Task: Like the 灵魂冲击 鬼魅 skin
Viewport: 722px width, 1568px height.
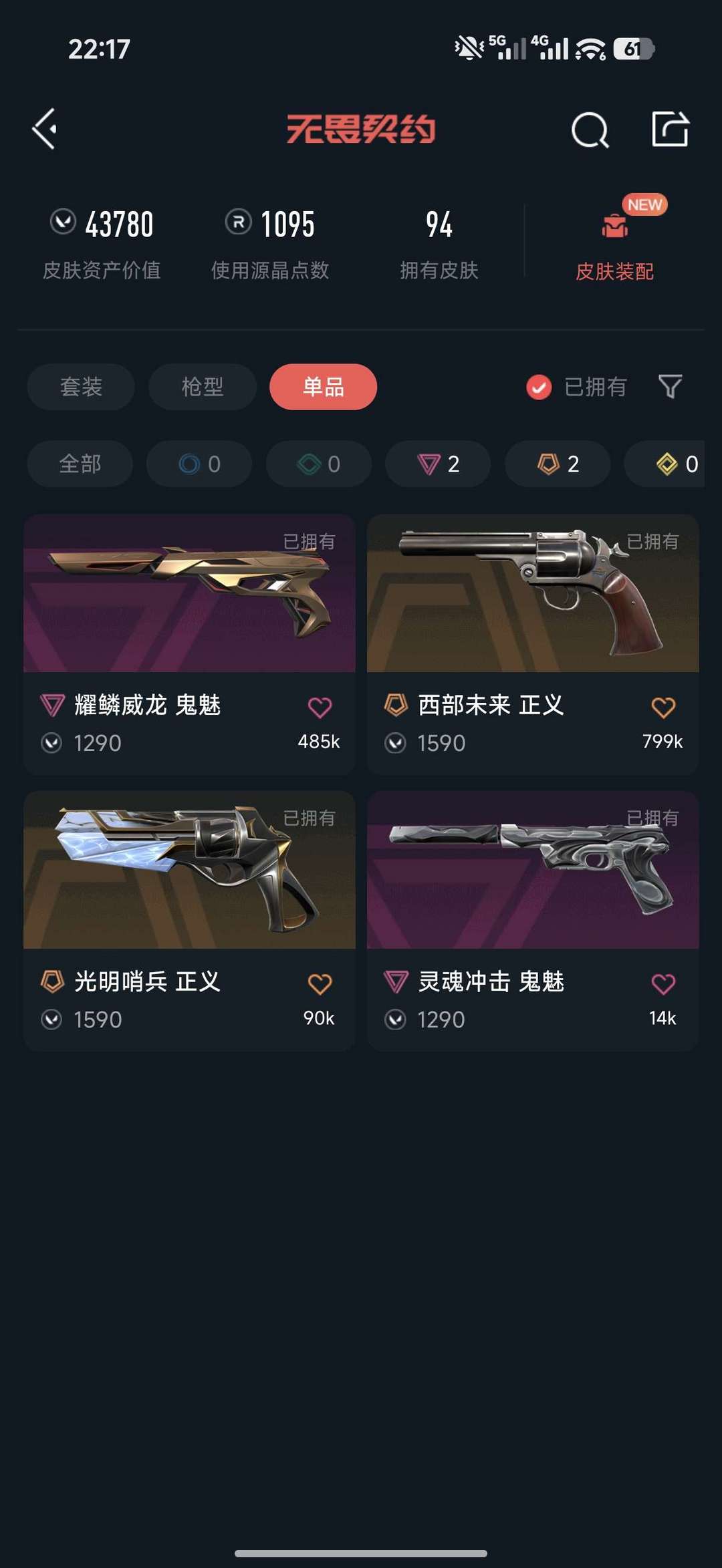Action: pyautogui.click(x=663, y=983)
